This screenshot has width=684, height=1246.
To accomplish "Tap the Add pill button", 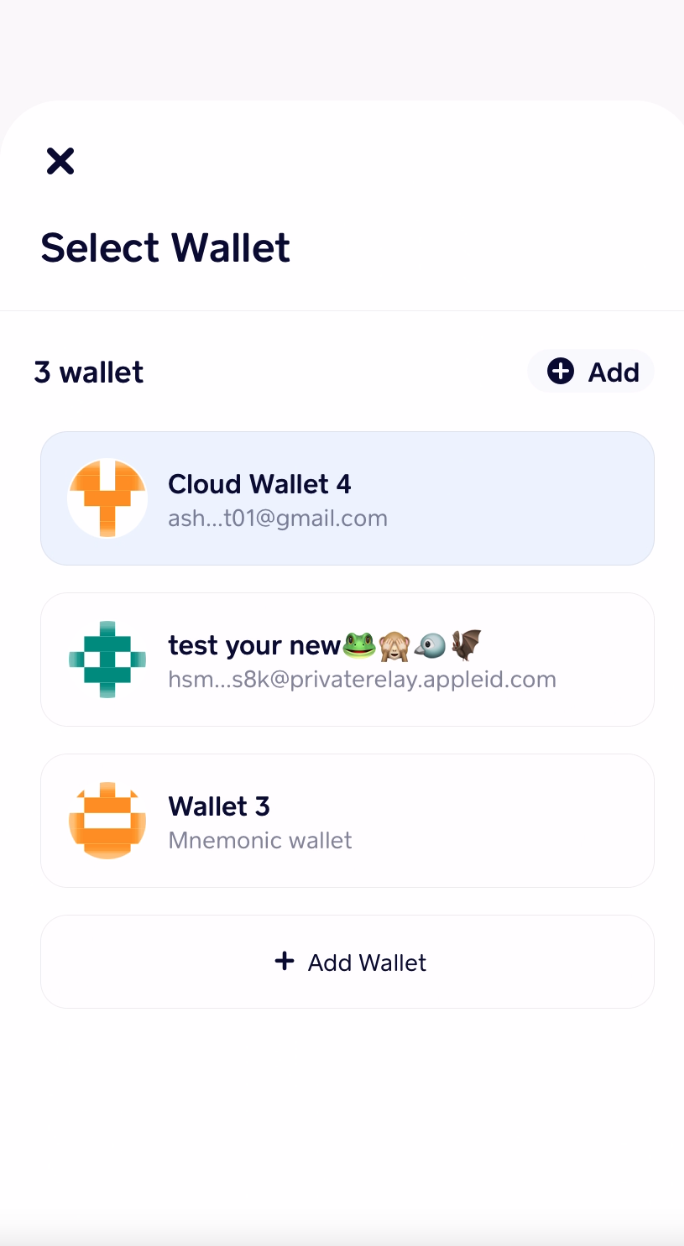I will pyautogui.click(x=591, y=372).
